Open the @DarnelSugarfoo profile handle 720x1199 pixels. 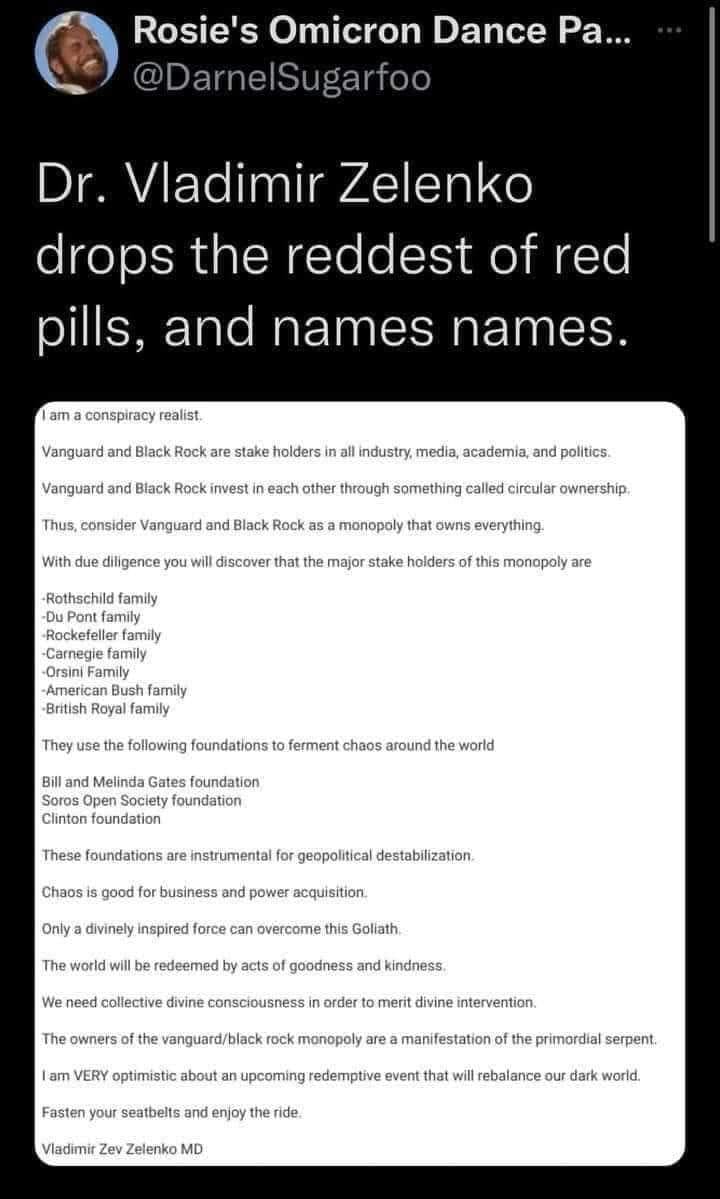(x=282, y=78)
